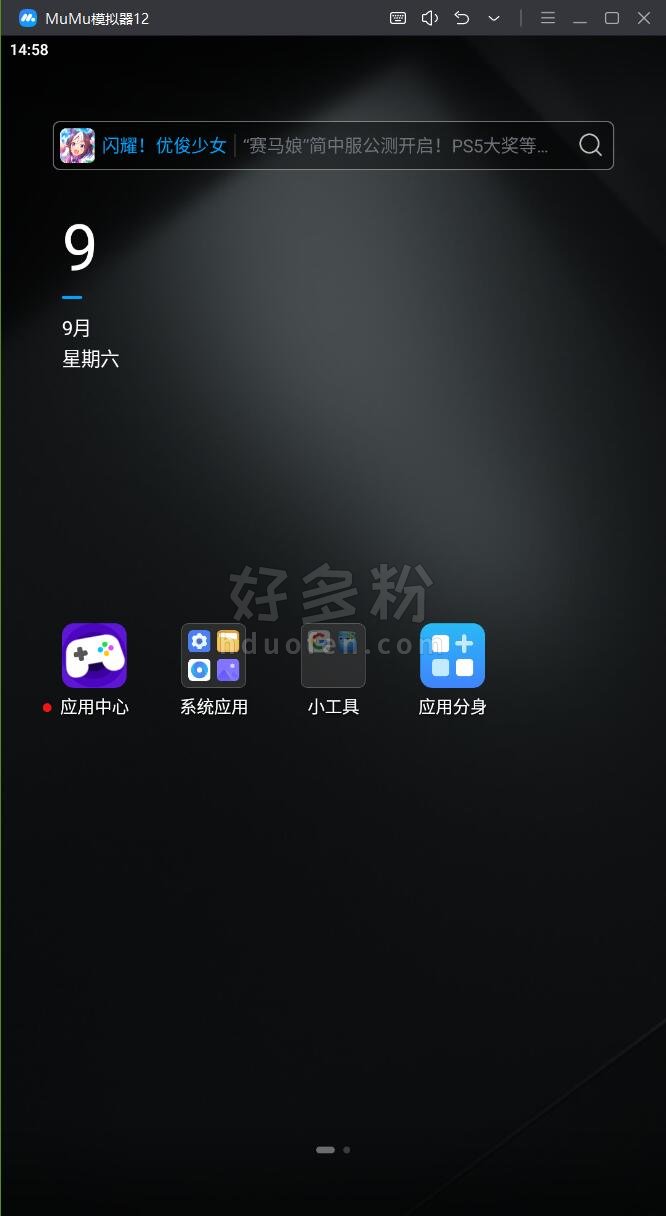Open the 系统应用 folder
This screenshot has width=666, height=1216.
213,656
